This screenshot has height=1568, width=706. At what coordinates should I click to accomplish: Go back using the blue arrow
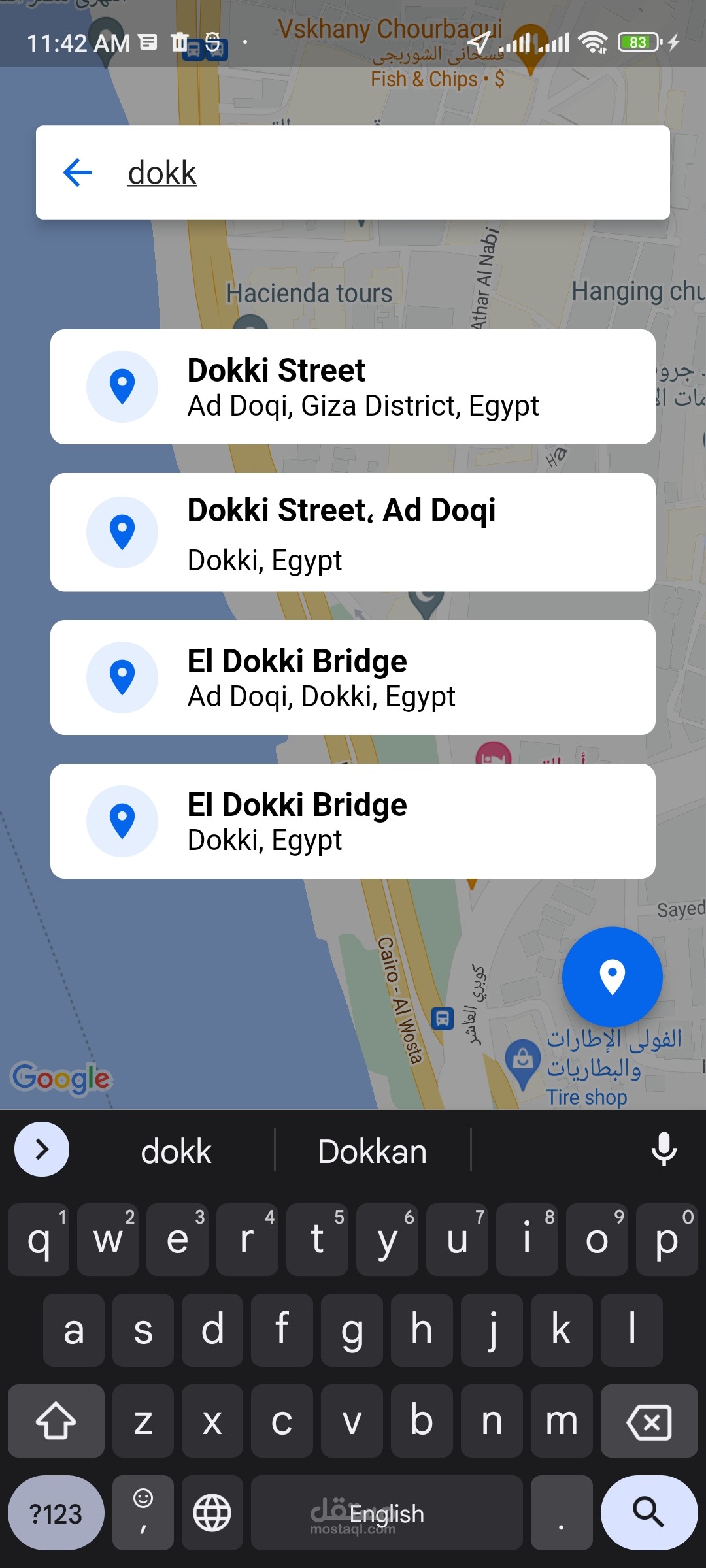click(x=77, y=172)
